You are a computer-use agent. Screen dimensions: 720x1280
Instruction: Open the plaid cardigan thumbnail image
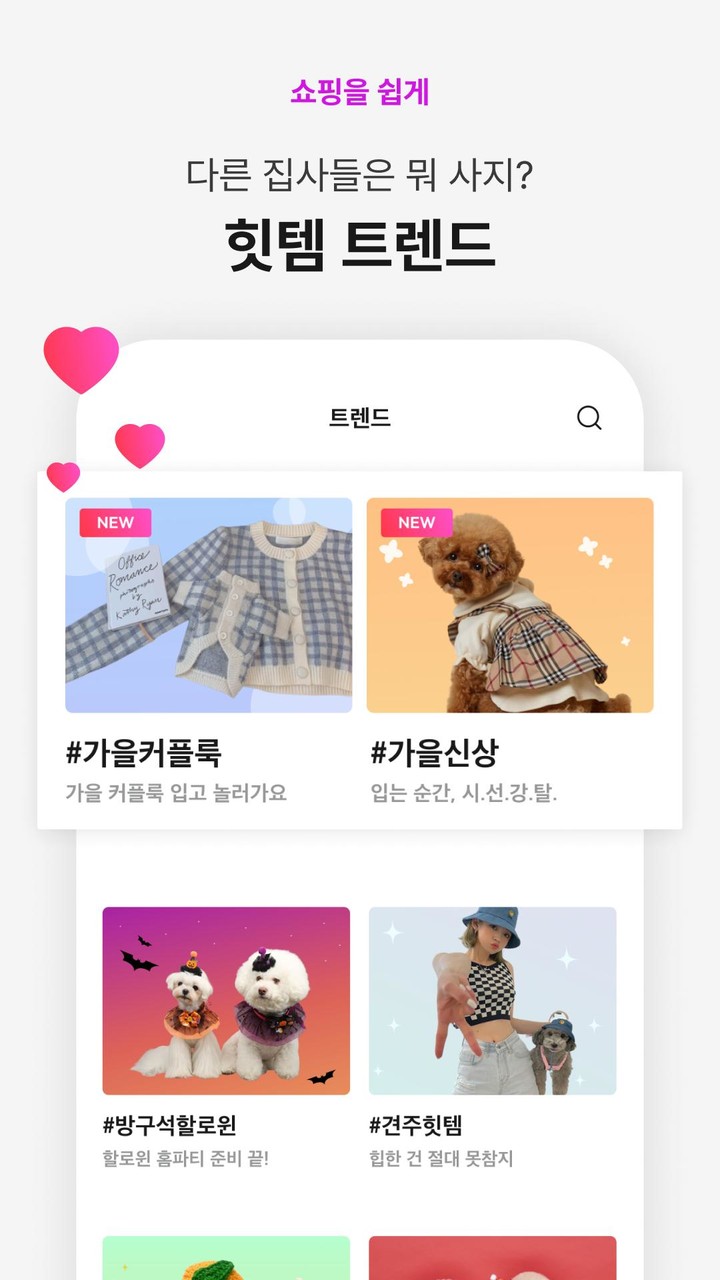[x=206, y=605]
